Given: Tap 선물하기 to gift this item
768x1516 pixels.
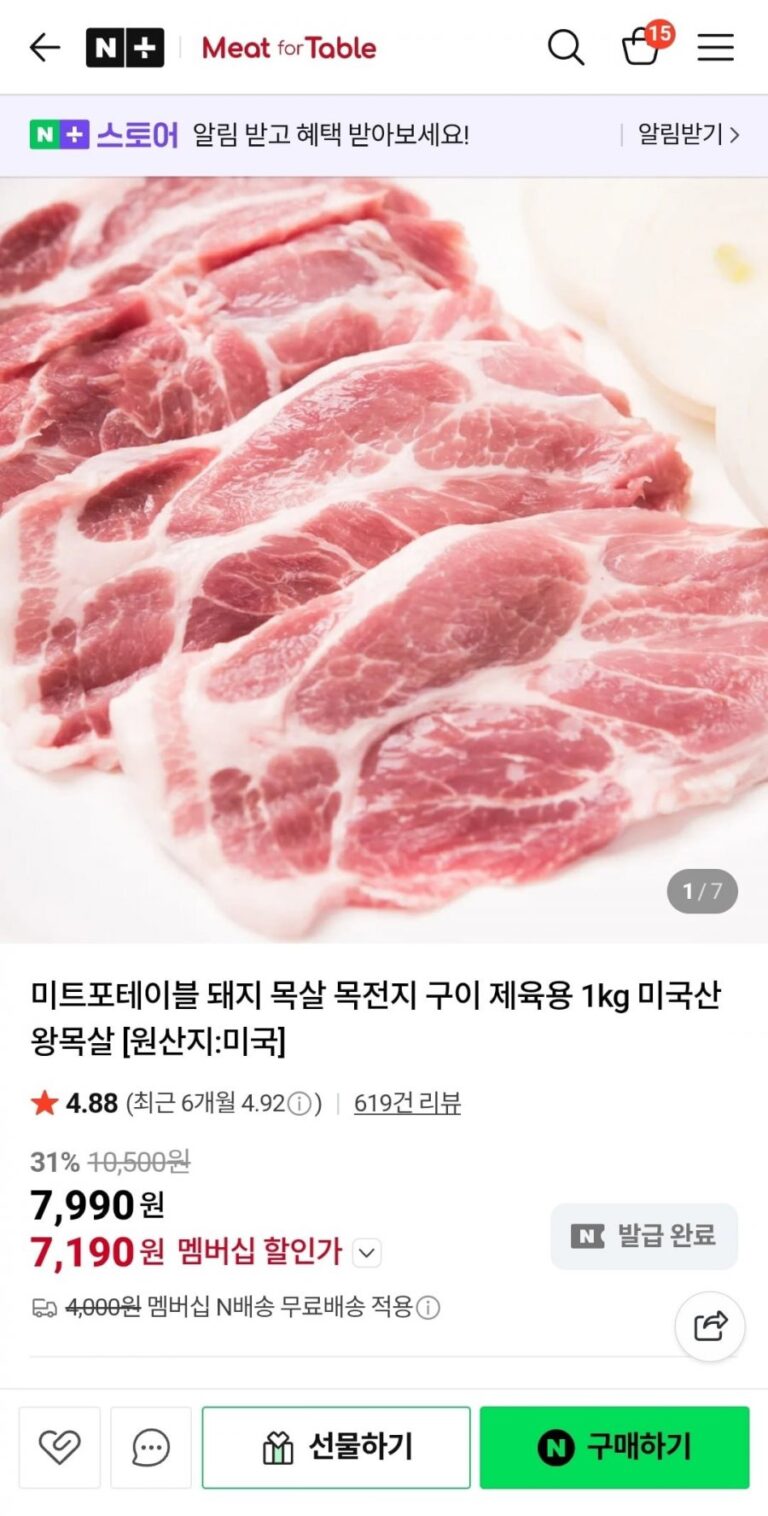Looking at the screenshot, I should click(x=336, y=1447).
